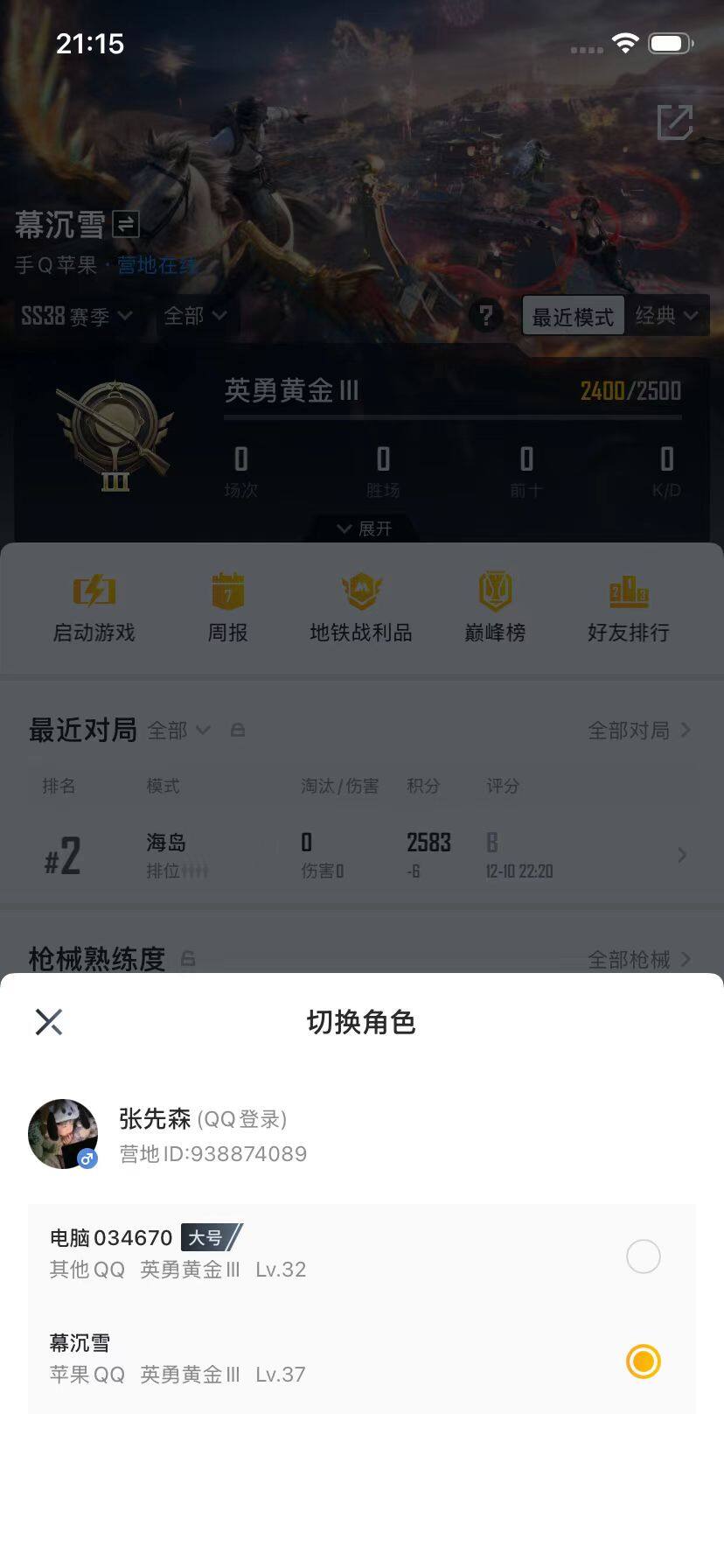Click the lock icon next to 最近对局 filter
Image resolution: width=724 pixels, height=1568 pixels.
pos(238,730)
